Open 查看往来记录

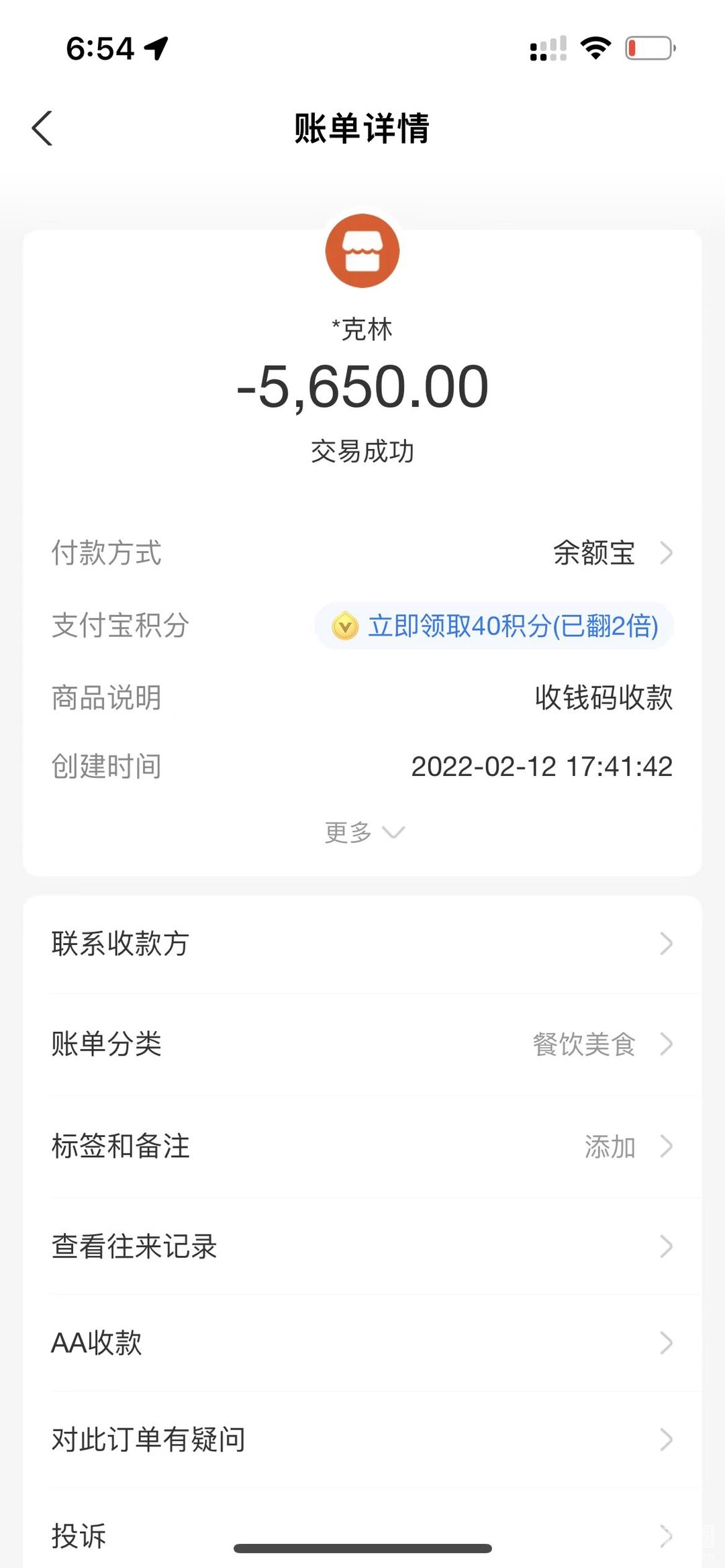pyautogui.click(x=362, y=1246)
